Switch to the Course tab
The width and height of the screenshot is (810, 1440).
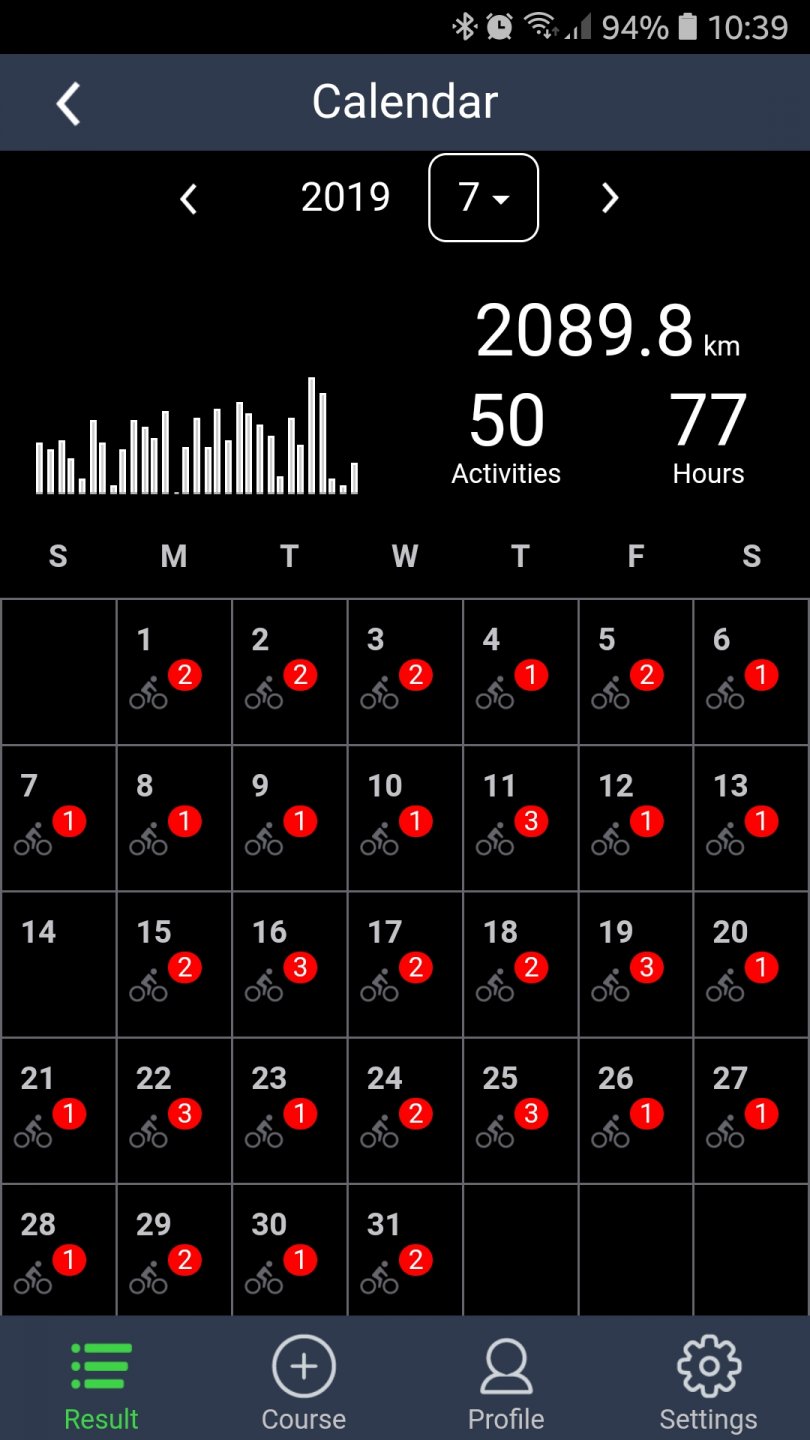click(x=303, y=1387)
